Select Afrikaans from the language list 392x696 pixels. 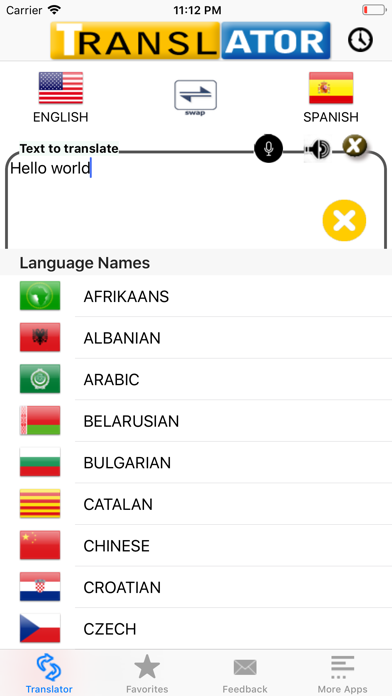196,296
